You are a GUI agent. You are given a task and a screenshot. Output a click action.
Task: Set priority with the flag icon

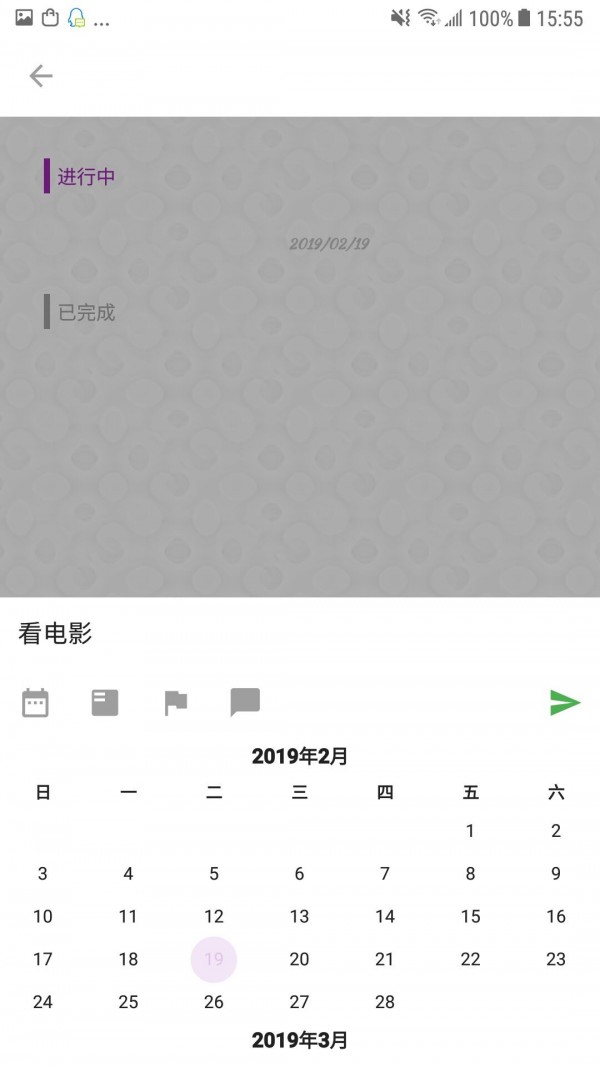tap(176, 703)
